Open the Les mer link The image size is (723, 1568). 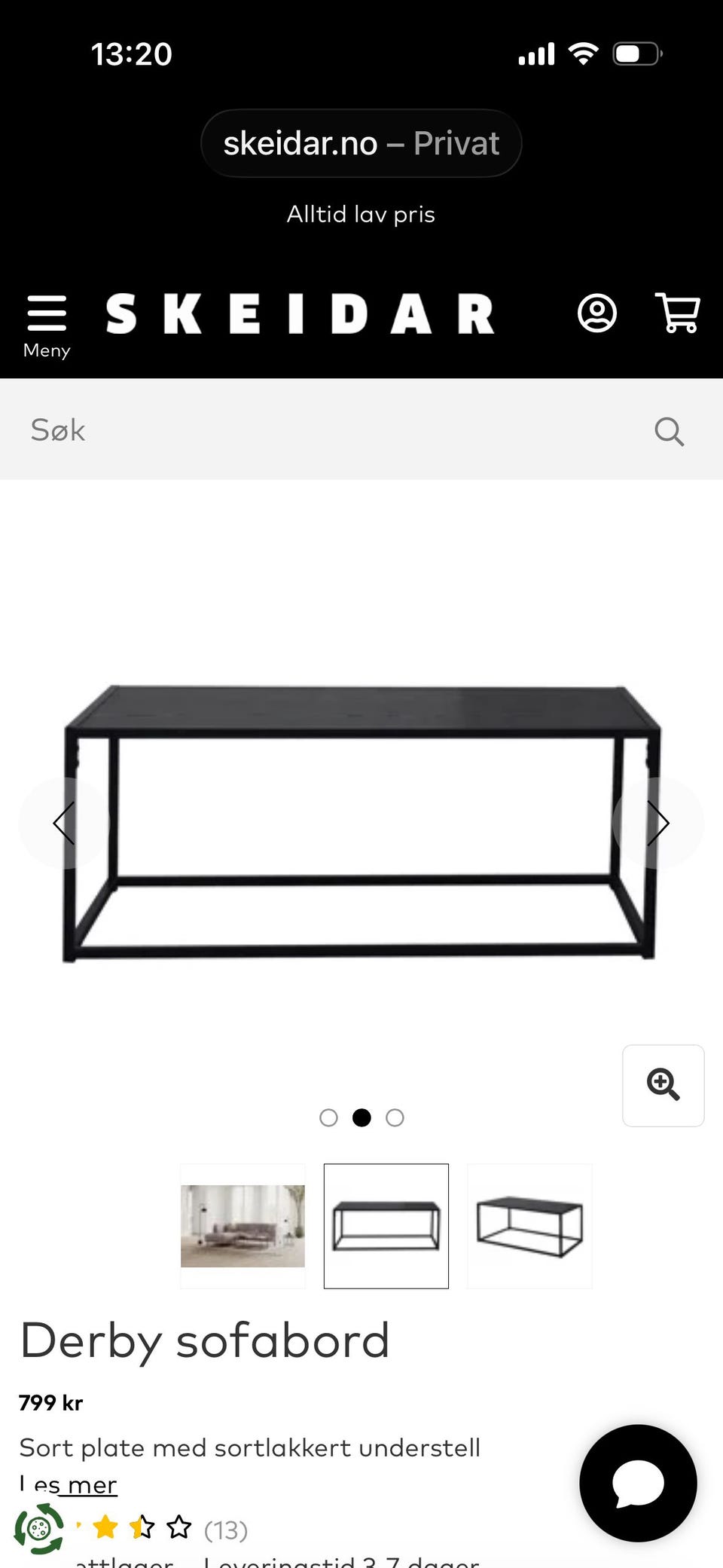coord(68,1484)
